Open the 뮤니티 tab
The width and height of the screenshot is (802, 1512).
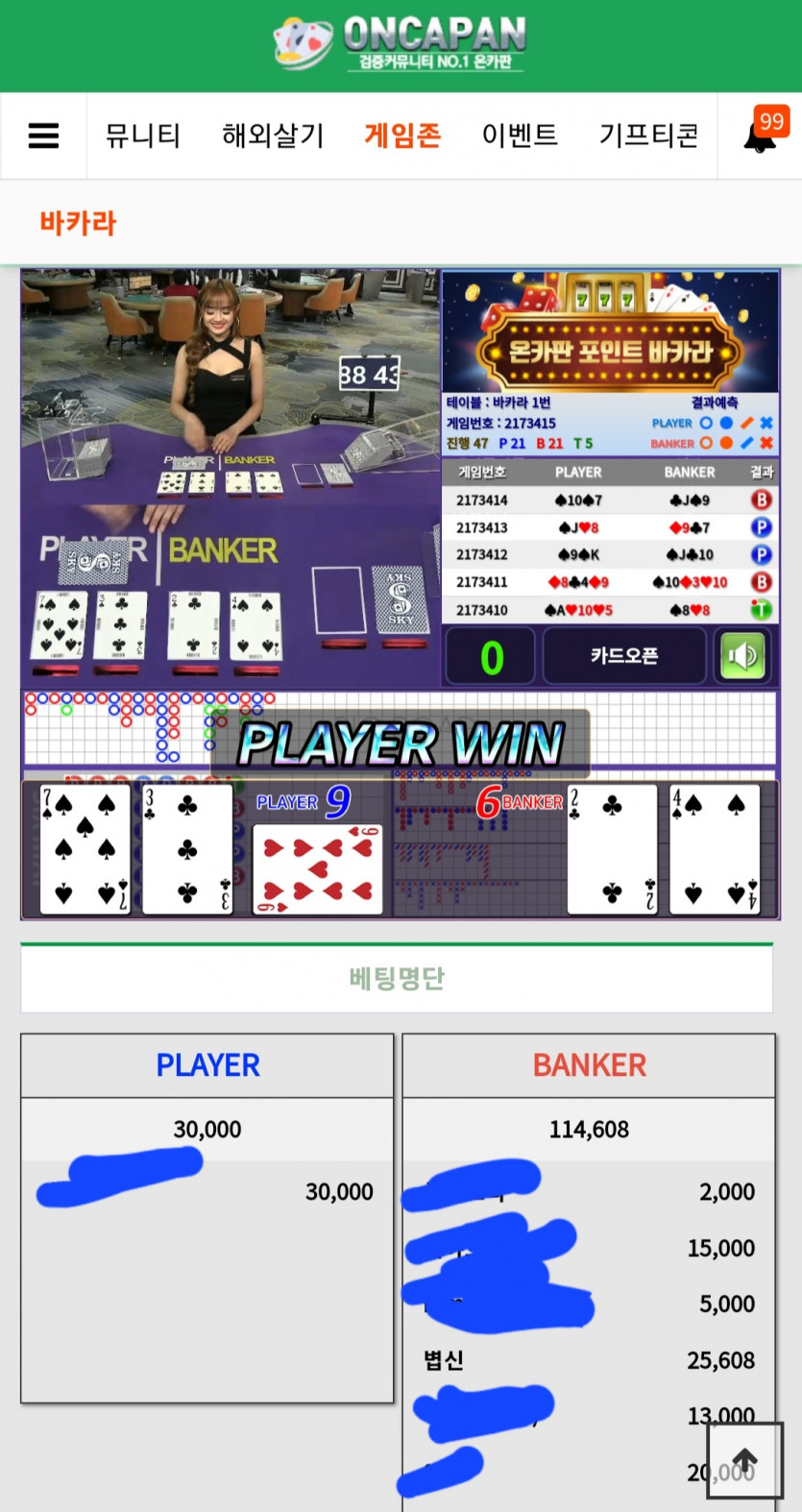click(142, 135)
